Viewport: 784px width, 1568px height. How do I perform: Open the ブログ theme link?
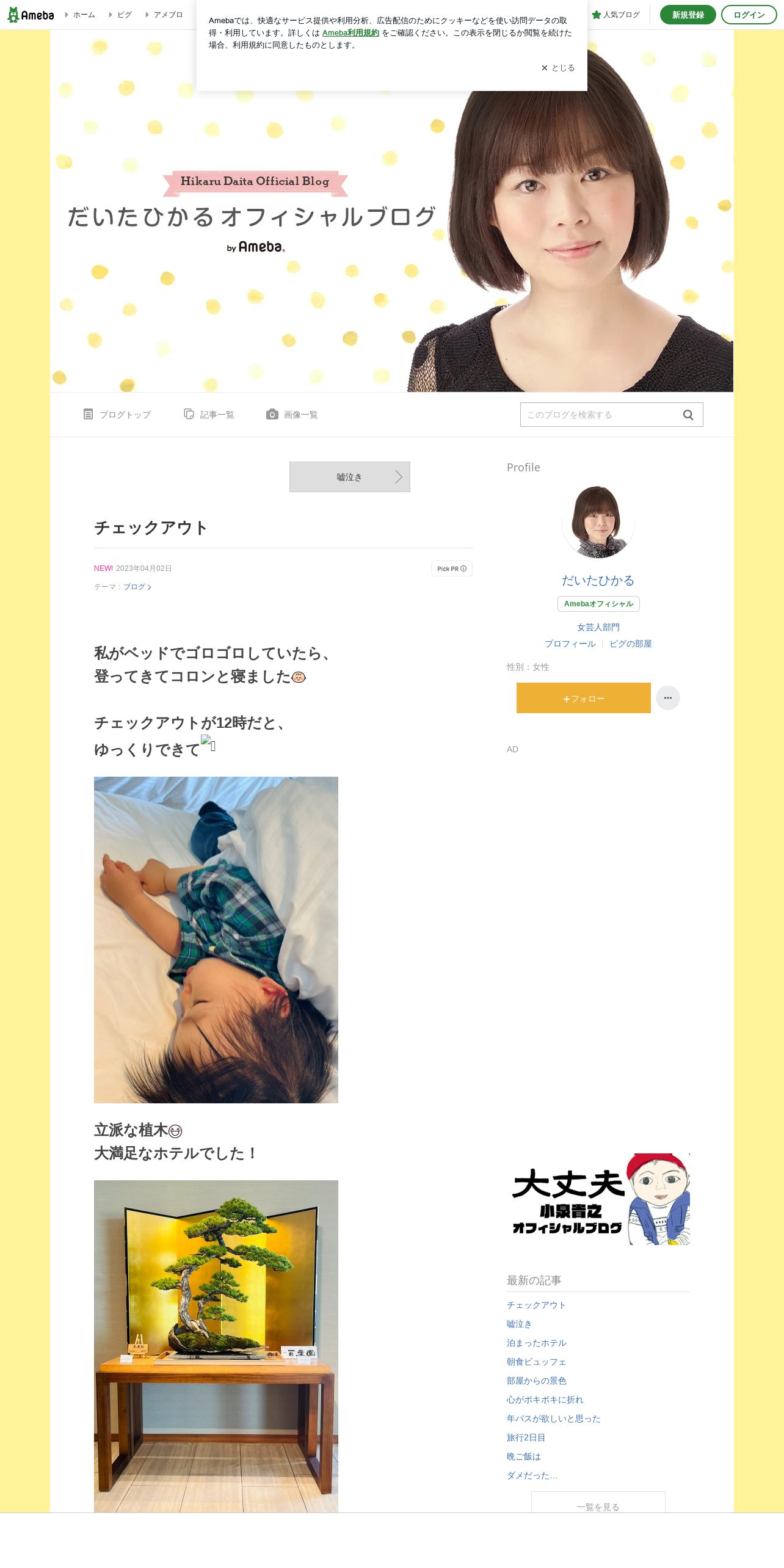click(137, 587)
